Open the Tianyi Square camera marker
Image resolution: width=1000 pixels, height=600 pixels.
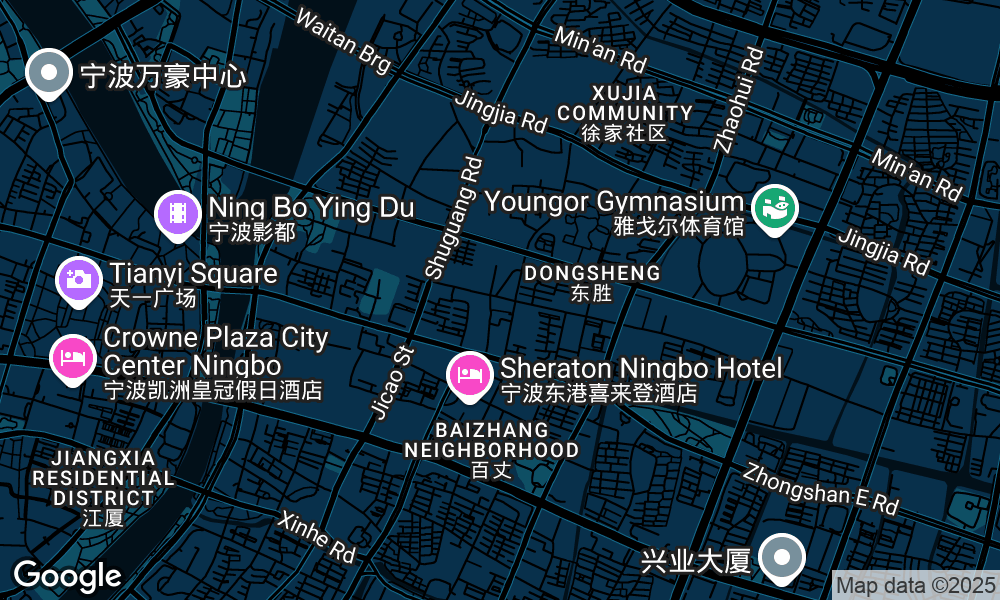pyautogui.click(x=78, y=279)
